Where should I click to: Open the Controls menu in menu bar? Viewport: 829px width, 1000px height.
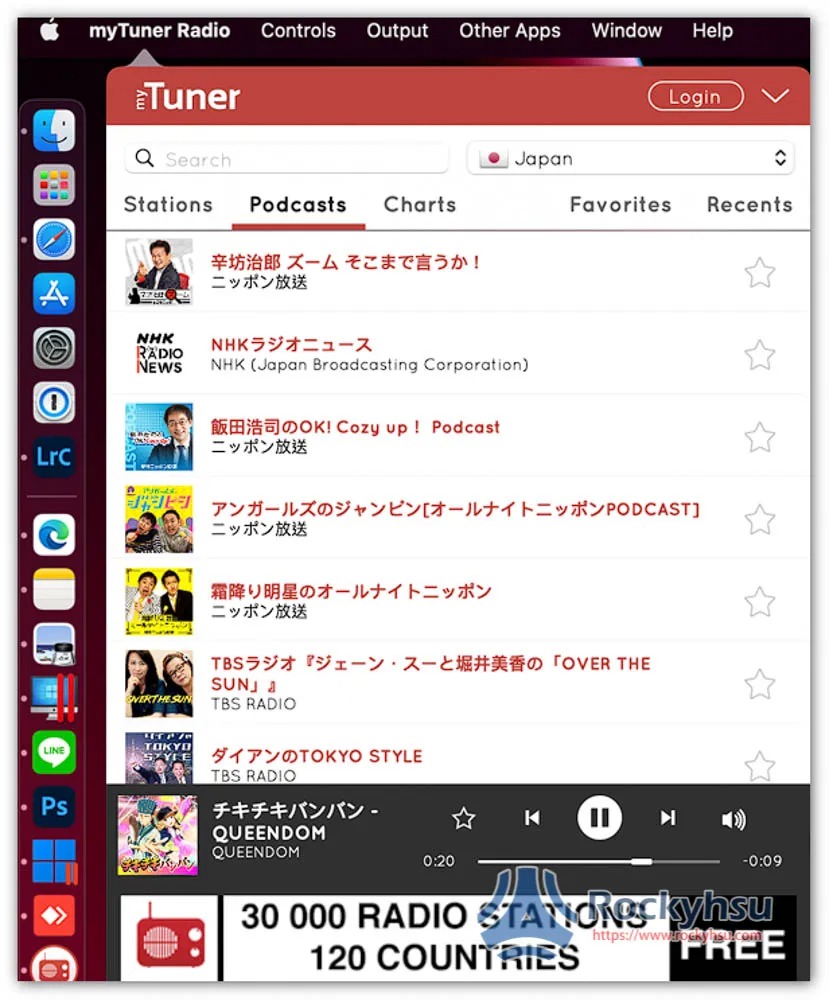click(298, 31)
